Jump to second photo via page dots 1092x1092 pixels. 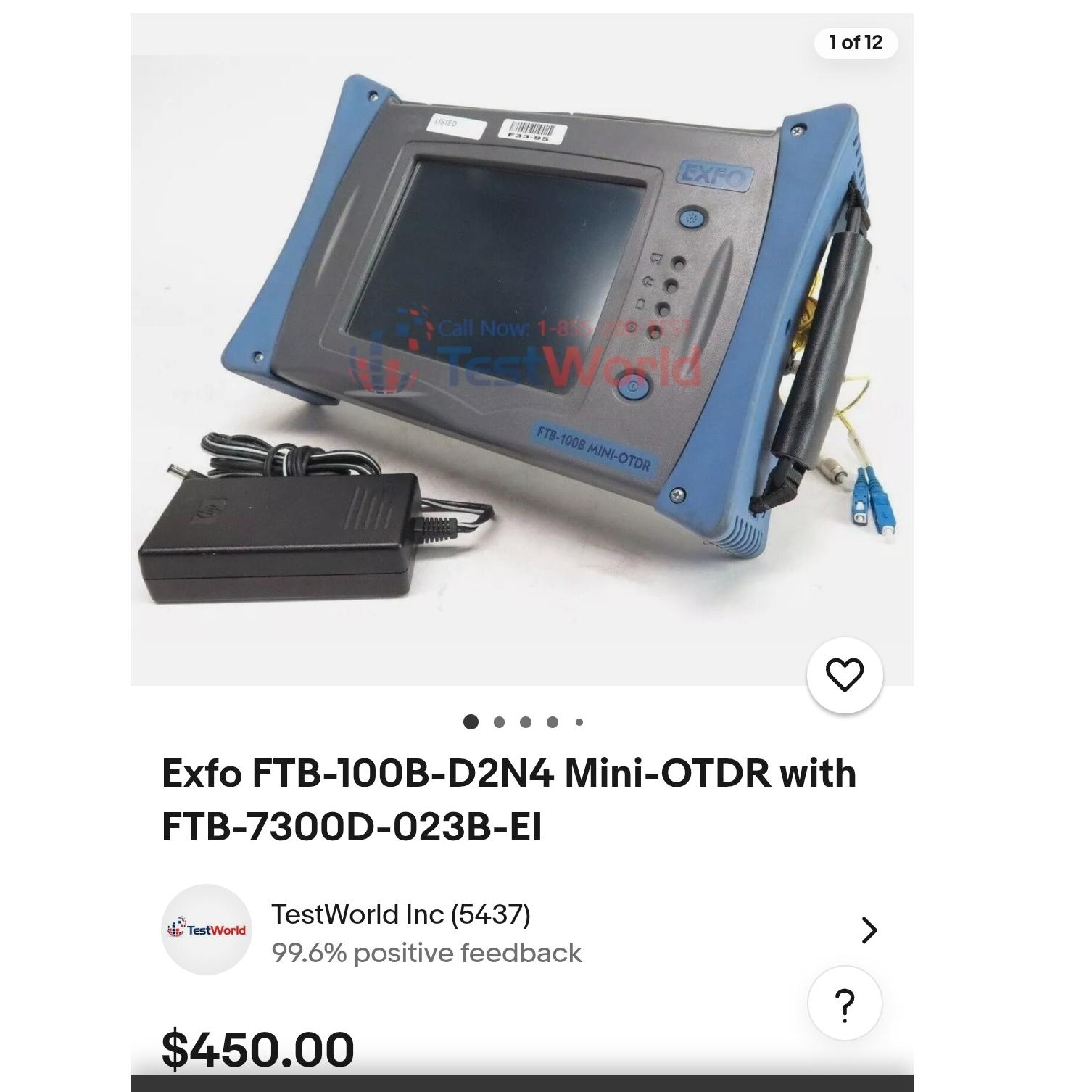click(499, 722)
